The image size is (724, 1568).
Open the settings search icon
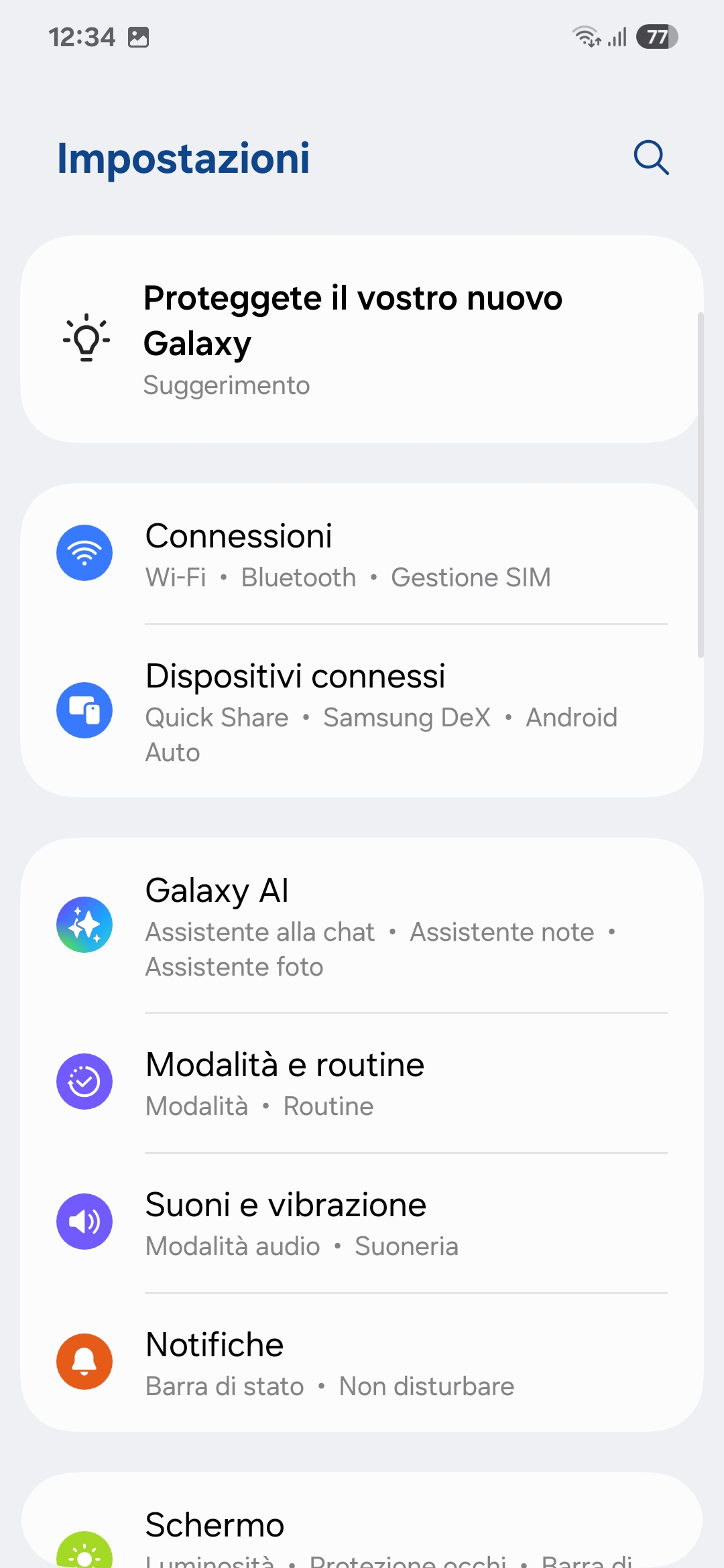click(x=651, y=158)
